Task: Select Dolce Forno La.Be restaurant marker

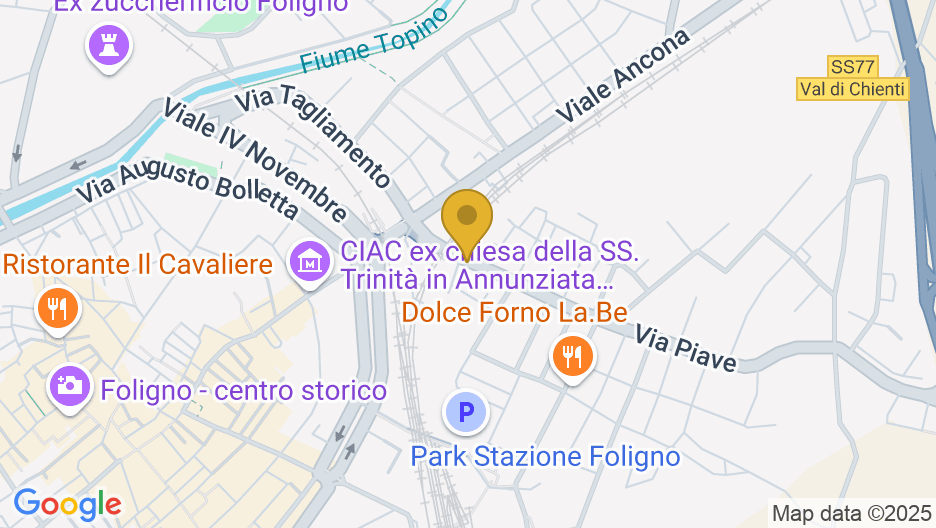Action: click(x=573, y=356)
